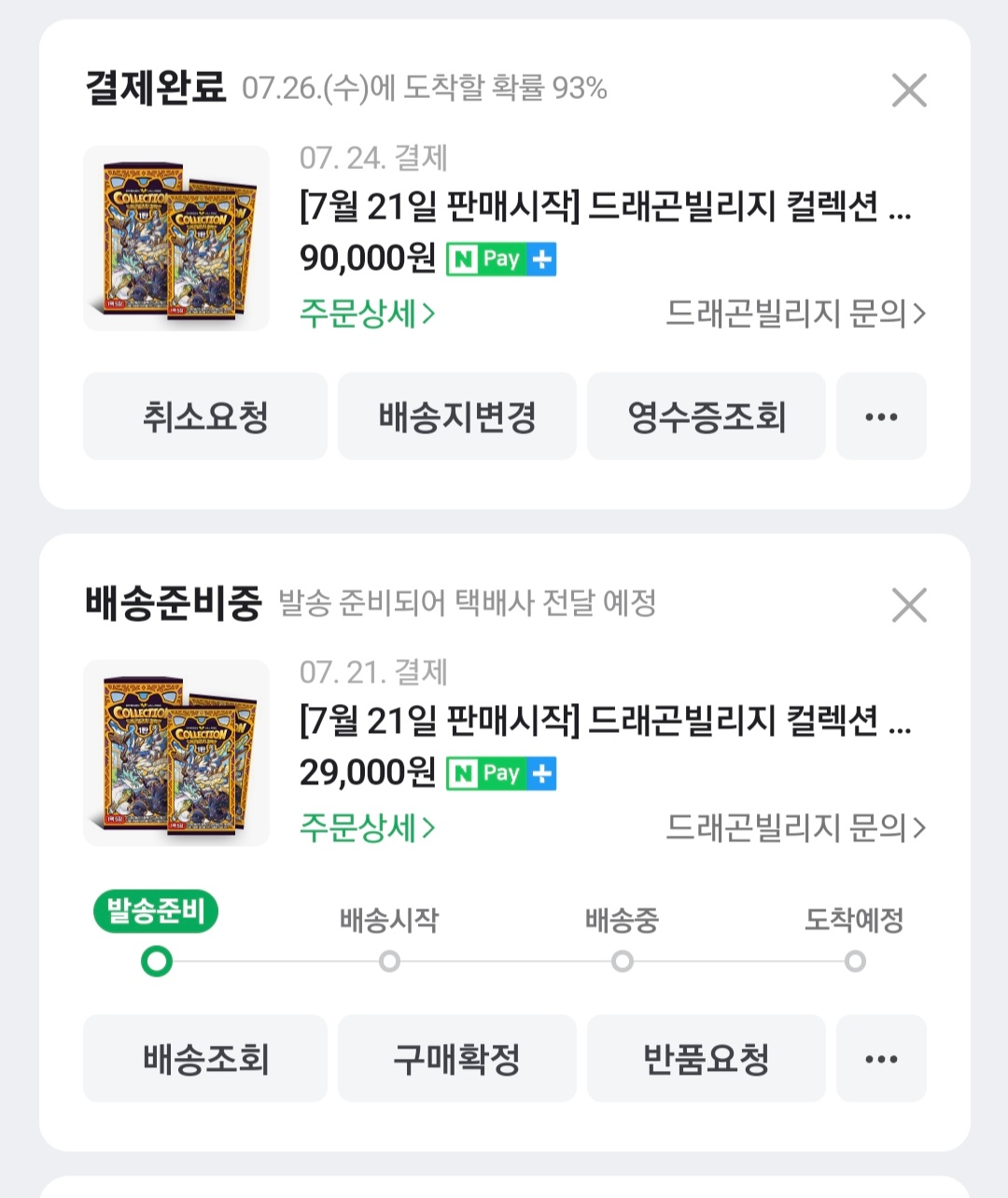
Task: Open 주문상세 for the 90,000원 order
Action: click(367, 313)
